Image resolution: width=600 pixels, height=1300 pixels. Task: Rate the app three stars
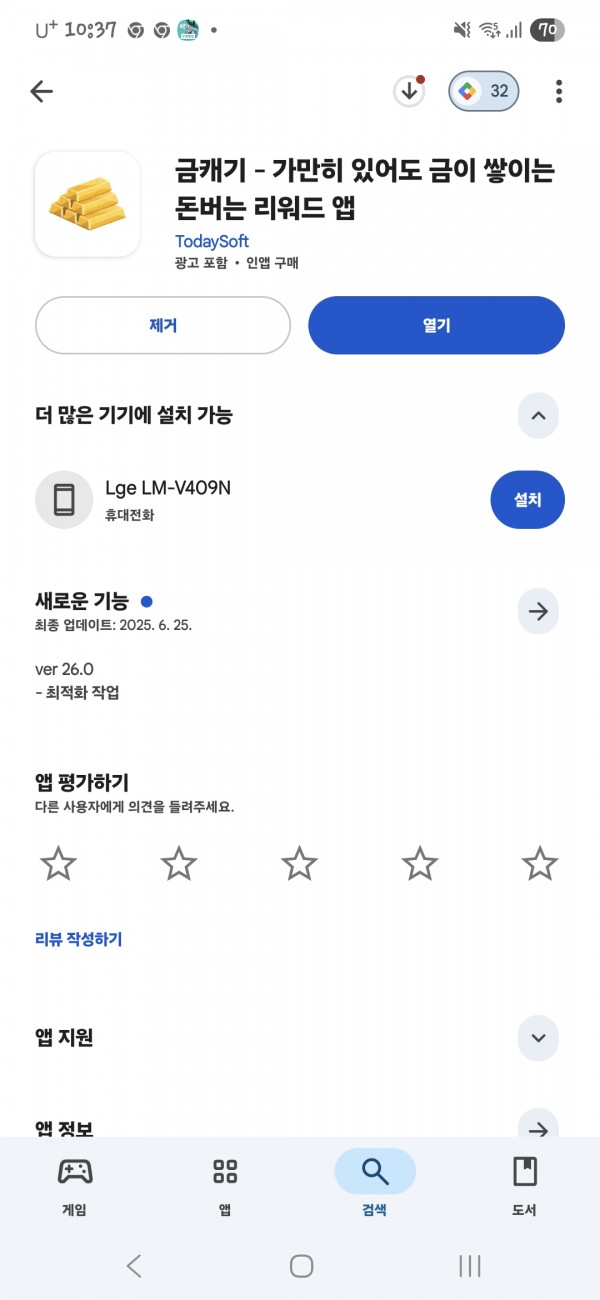(299, 862)
